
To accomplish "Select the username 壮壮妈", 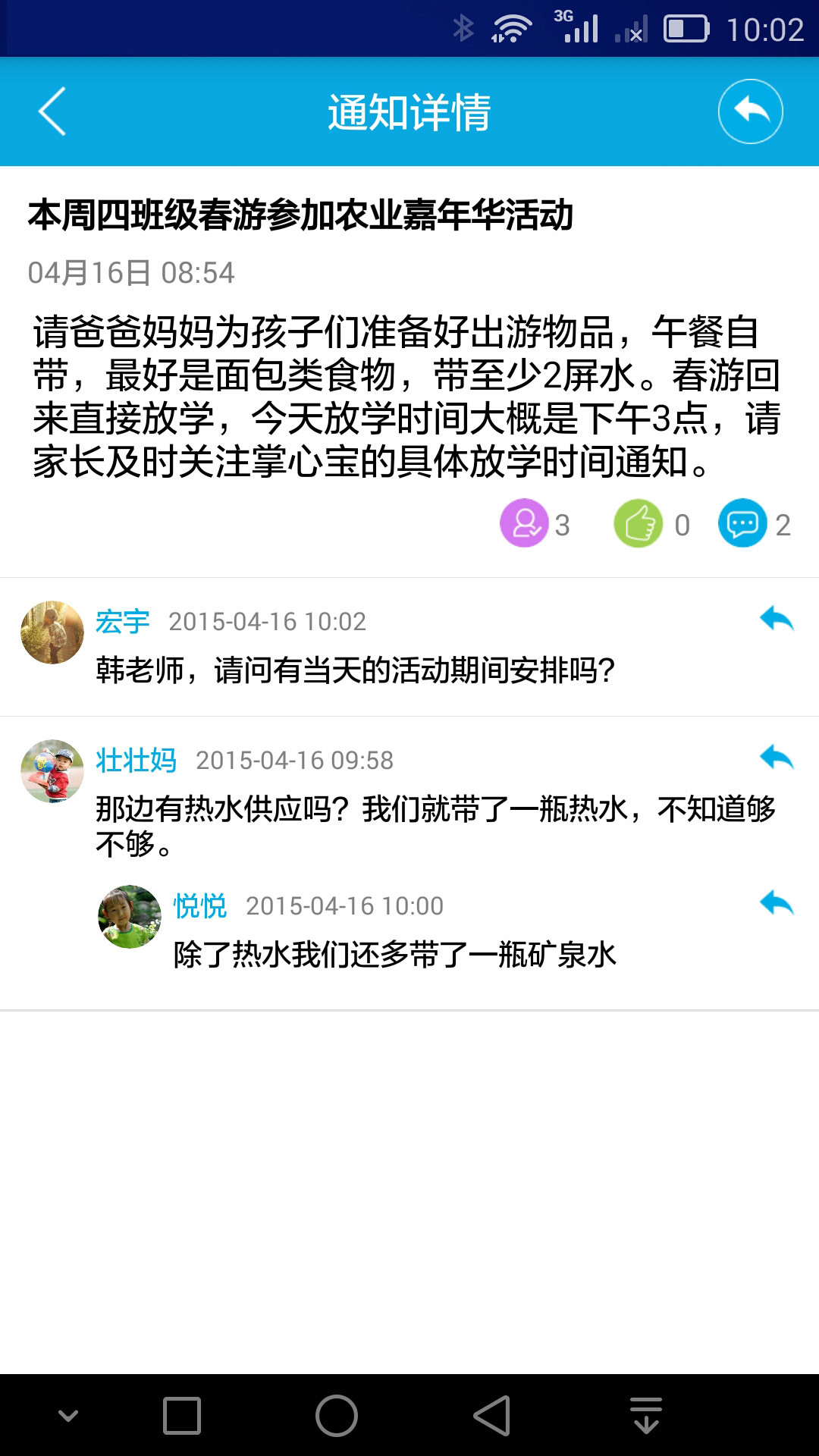I will click(x=136, y=760).
